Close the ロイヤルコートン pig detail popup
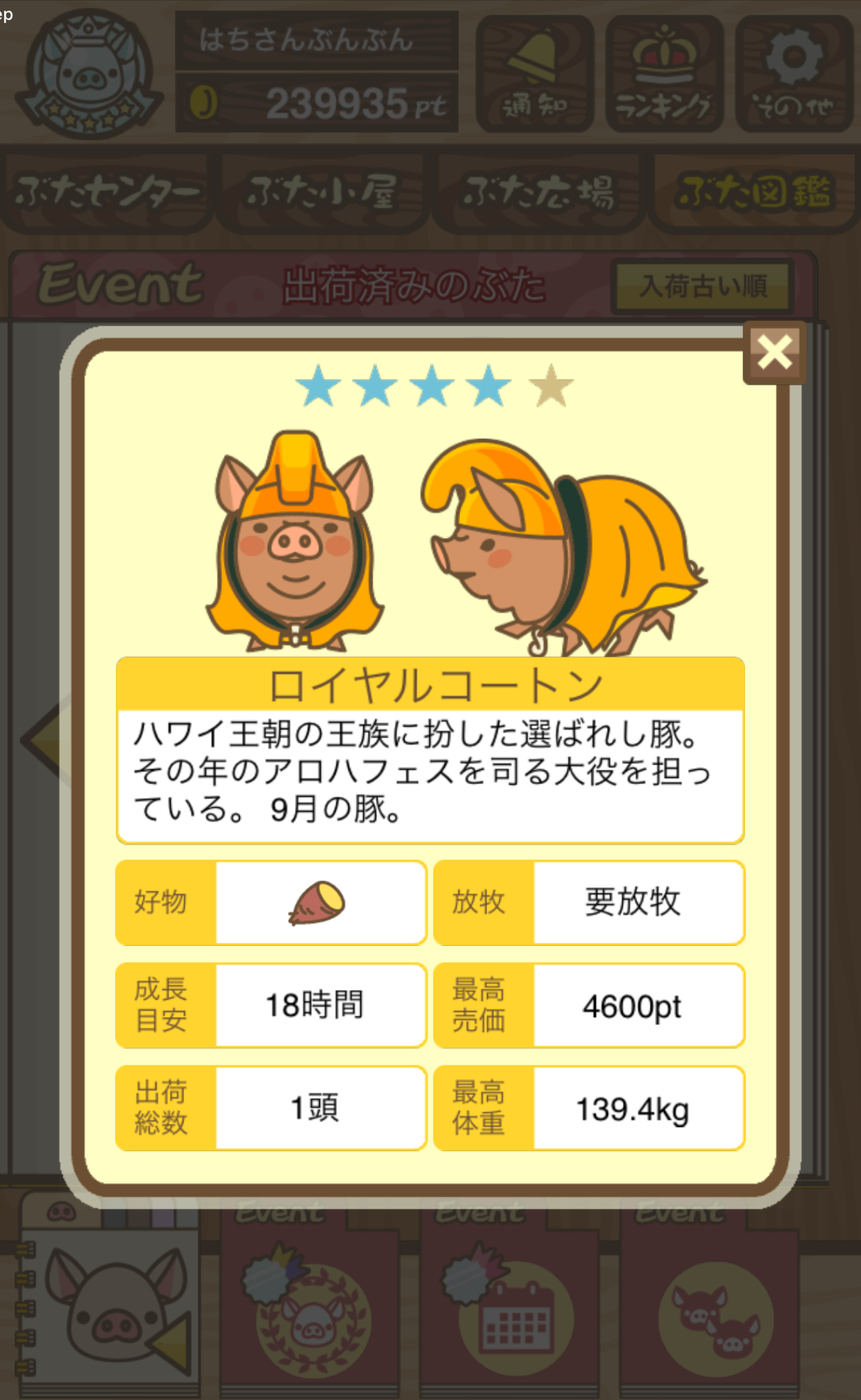The image size is (861, 1400). 774,352
